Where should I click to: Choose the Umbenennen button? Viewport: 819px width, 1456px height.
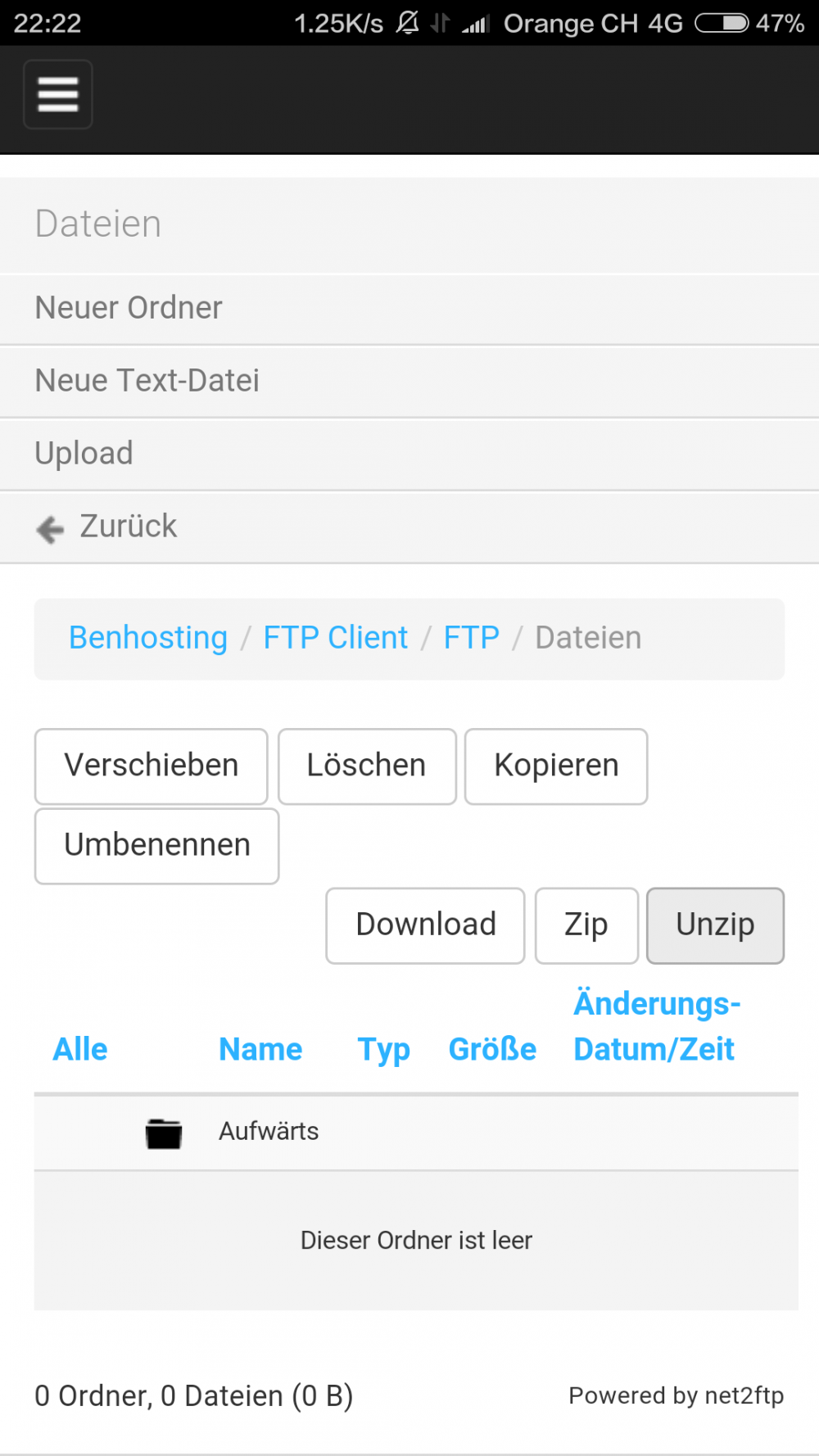point(157,845)
